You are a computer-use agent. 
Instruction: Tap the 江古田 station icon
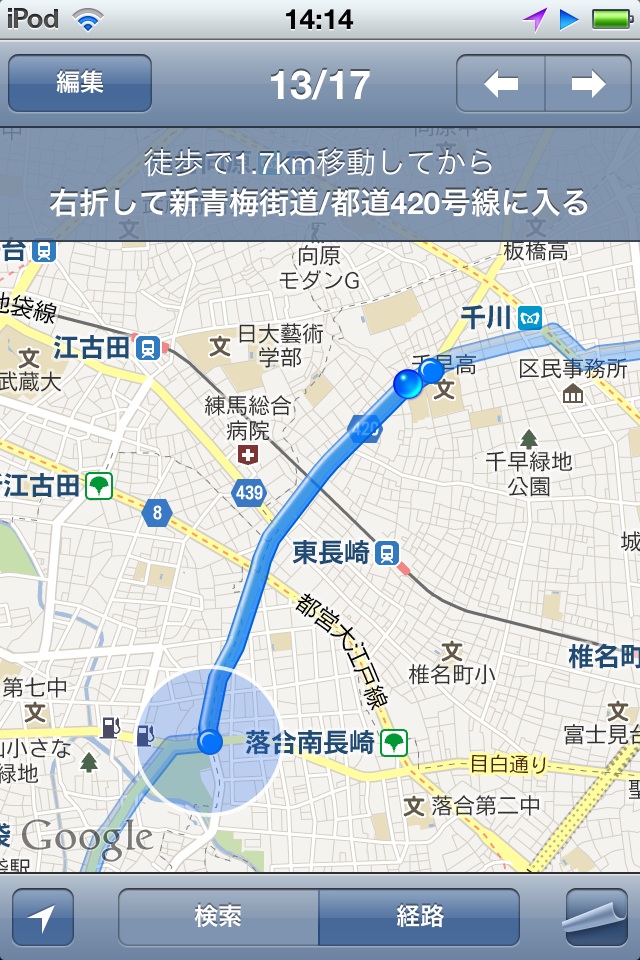click(x=148, y=348)
